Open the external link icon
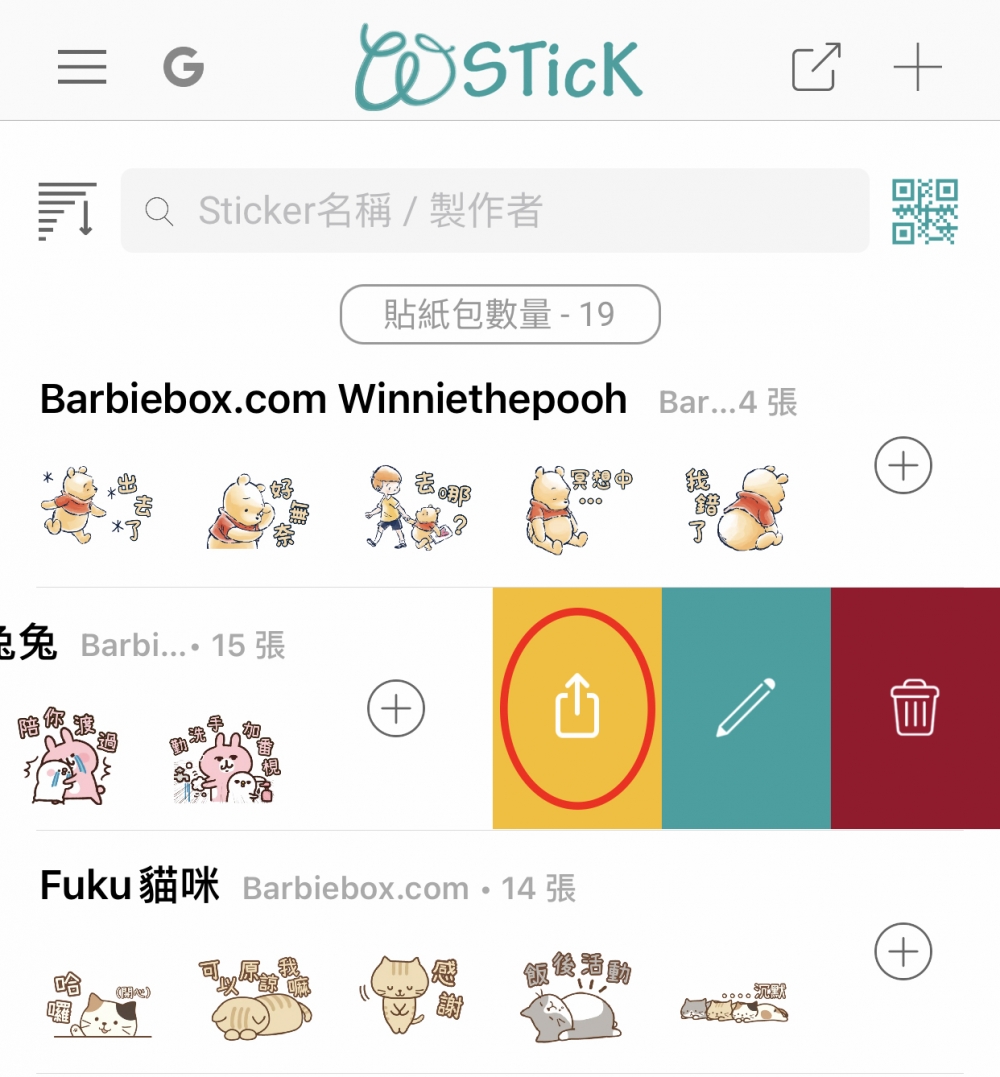Image resolution: width=1000 pixels, height=1077 pixels. 815,67
